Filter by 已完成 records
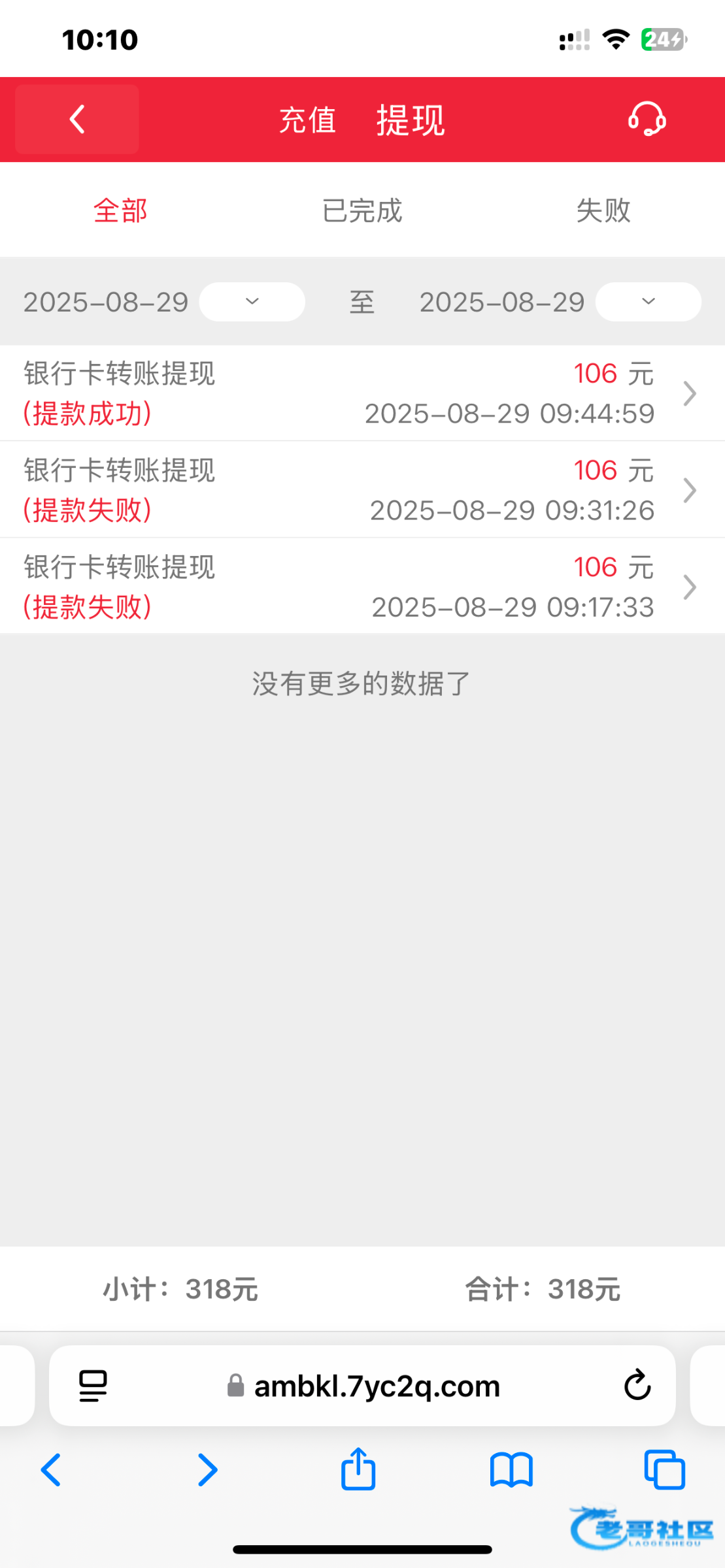725x1568 pixels. 362,211
